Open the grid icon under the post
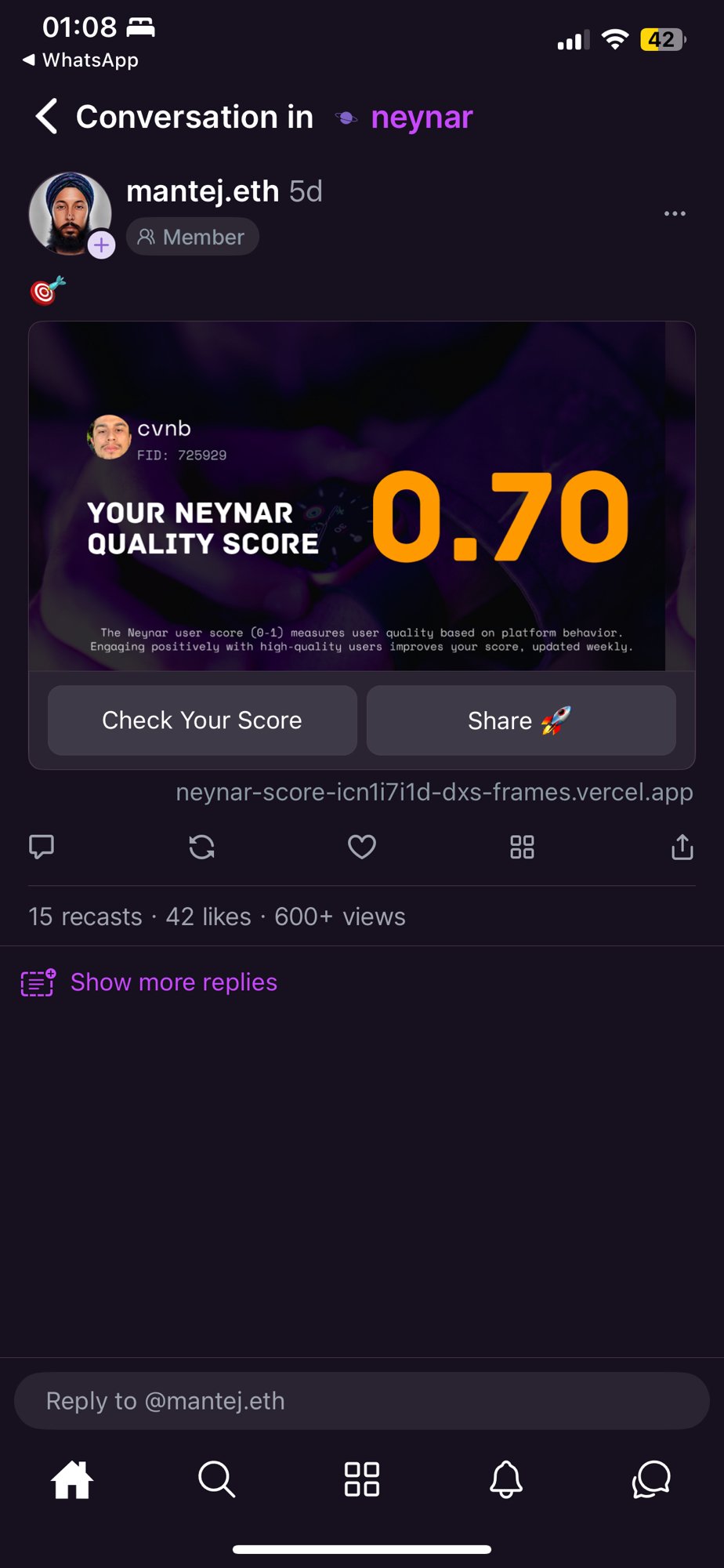724x1568 pixels. (x=522, y=847)
